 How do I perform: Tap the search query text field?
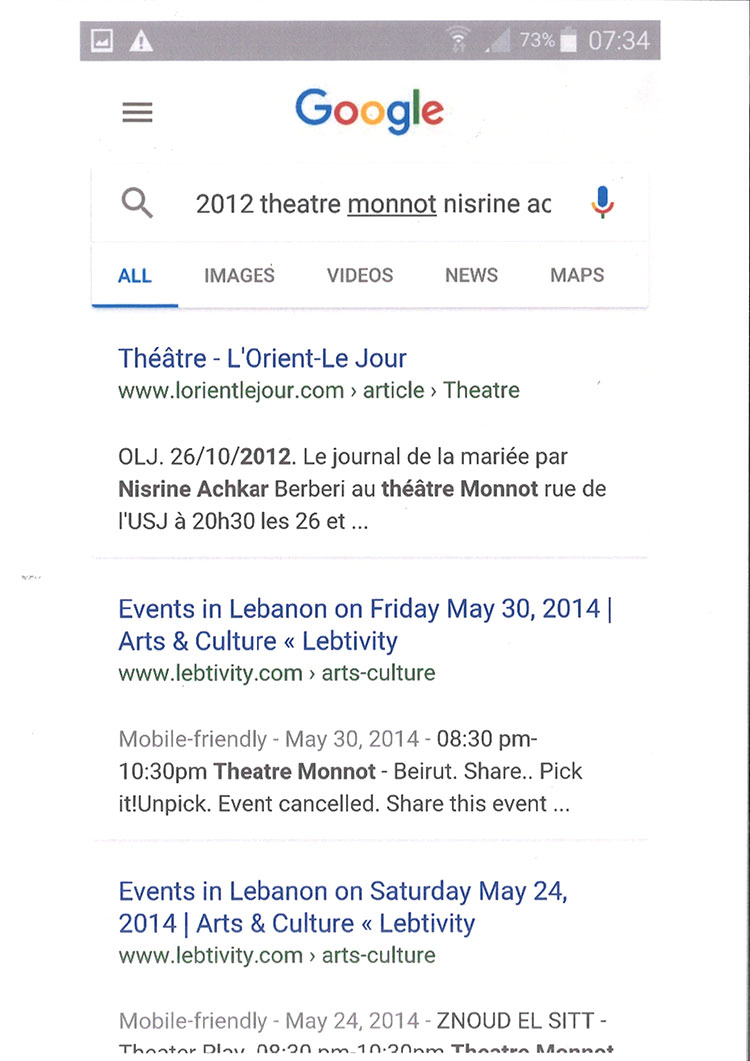tap(373, 205)
